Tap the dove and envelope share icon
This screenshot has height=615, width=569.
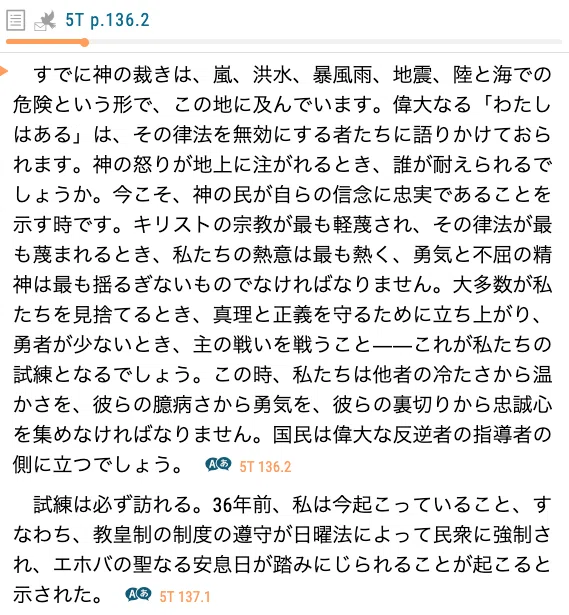(x=45, y=21)
